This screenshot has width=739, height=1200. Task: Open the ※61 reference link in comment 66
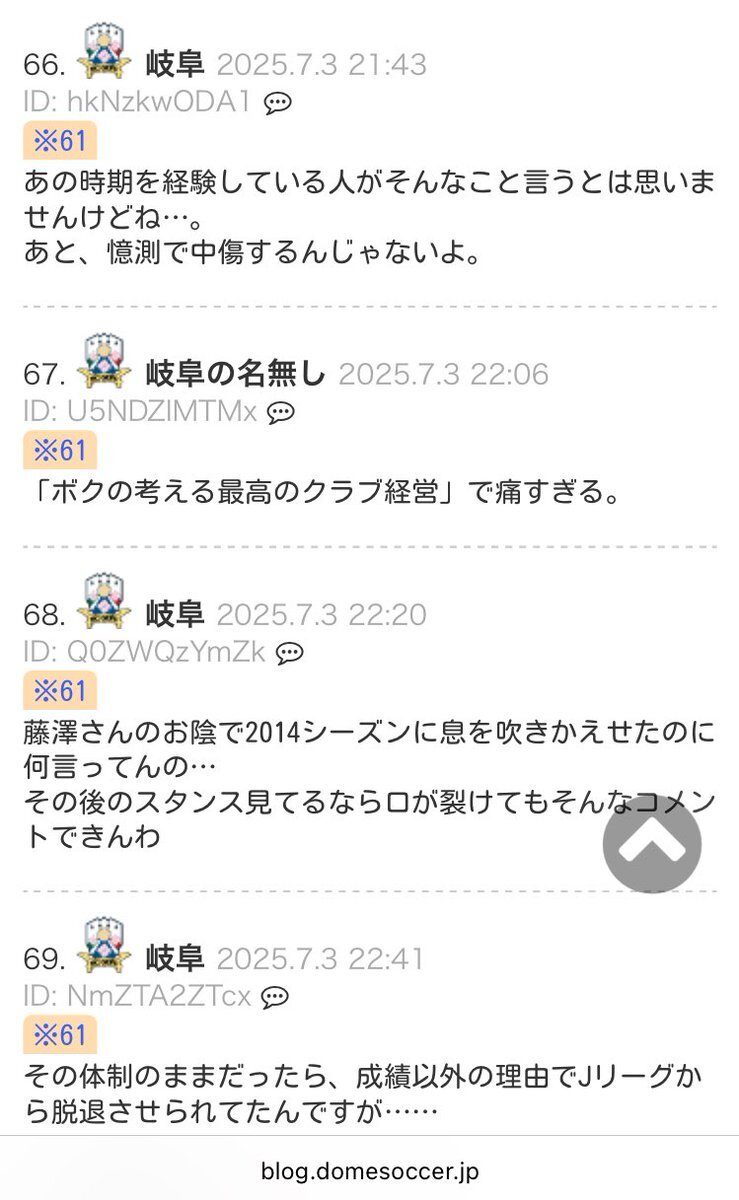(59, 141)
